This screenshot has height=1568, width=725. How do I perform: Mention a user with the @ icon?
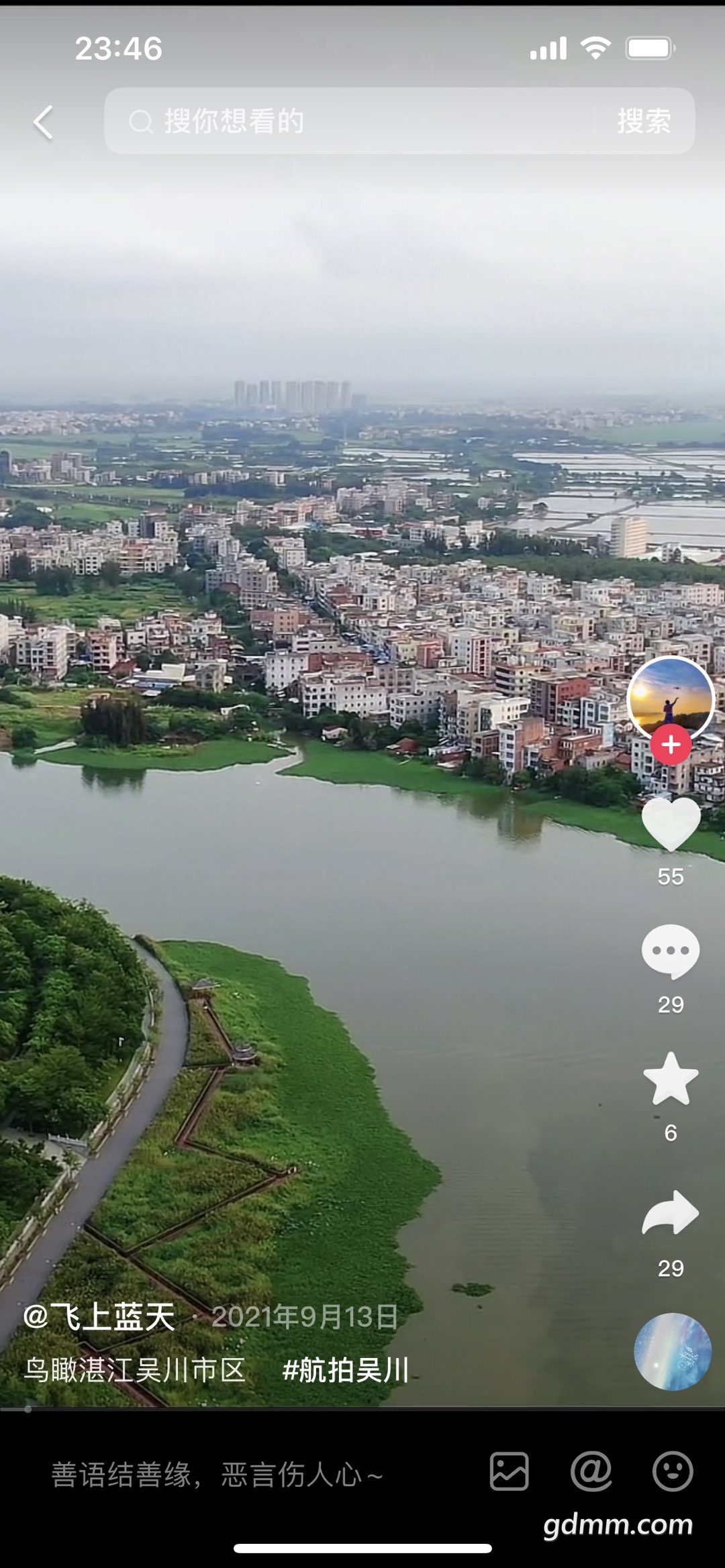pyautogui.click(x=591, y=1471)
